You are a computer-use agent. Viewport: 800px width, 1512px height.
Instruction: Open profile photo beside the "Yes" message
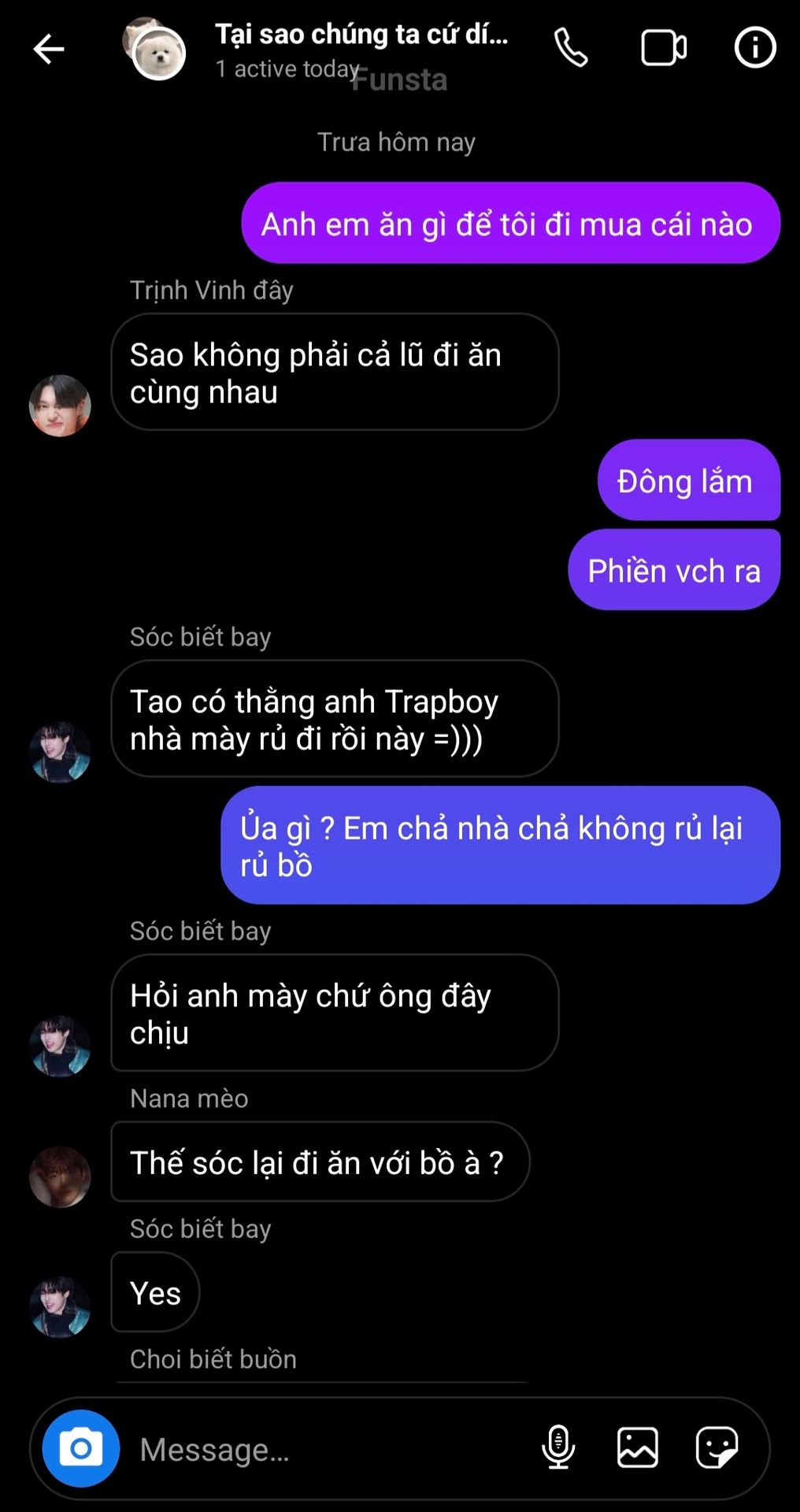pyautogui.click(x=60, y=1306)
